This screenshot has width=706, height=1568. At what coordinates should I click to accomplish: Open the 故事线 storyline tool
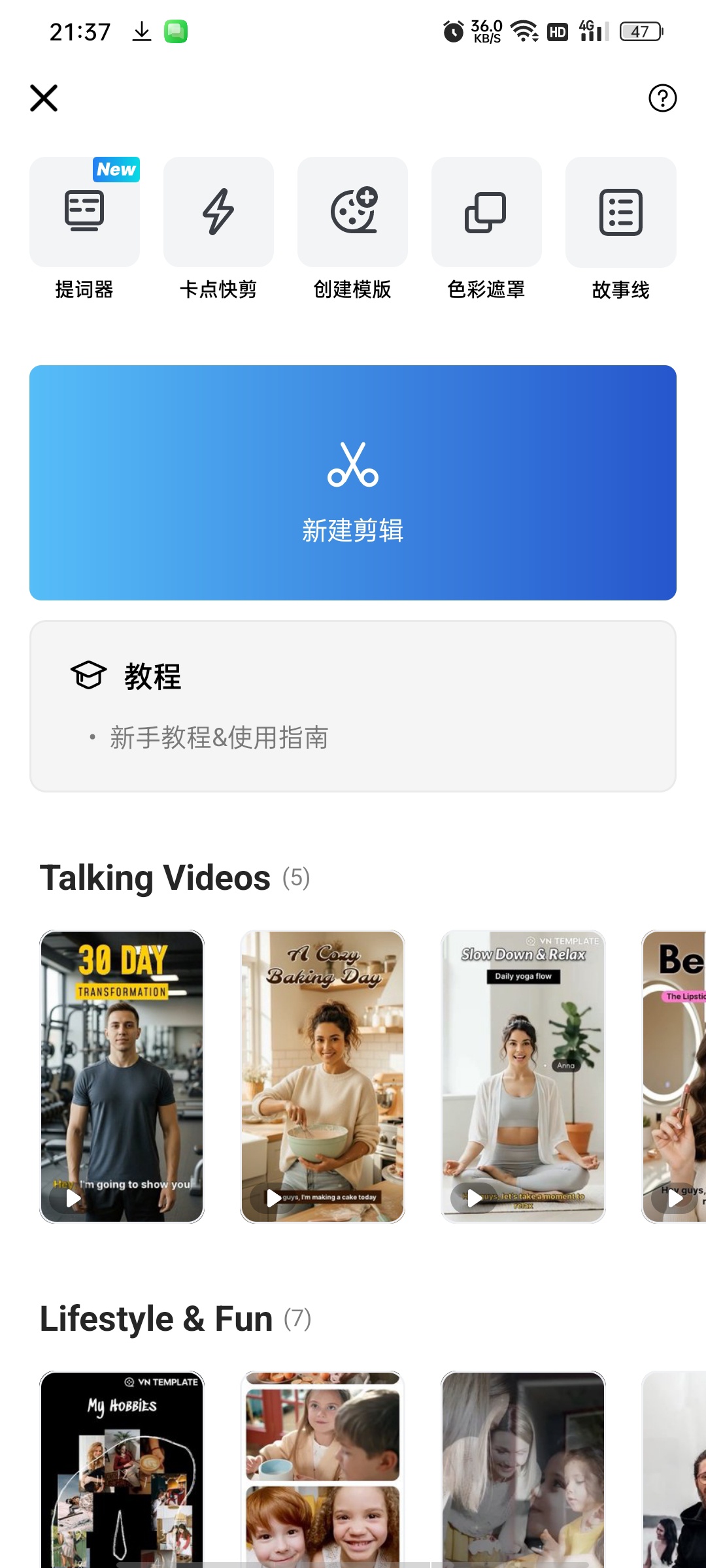(620, 229)
